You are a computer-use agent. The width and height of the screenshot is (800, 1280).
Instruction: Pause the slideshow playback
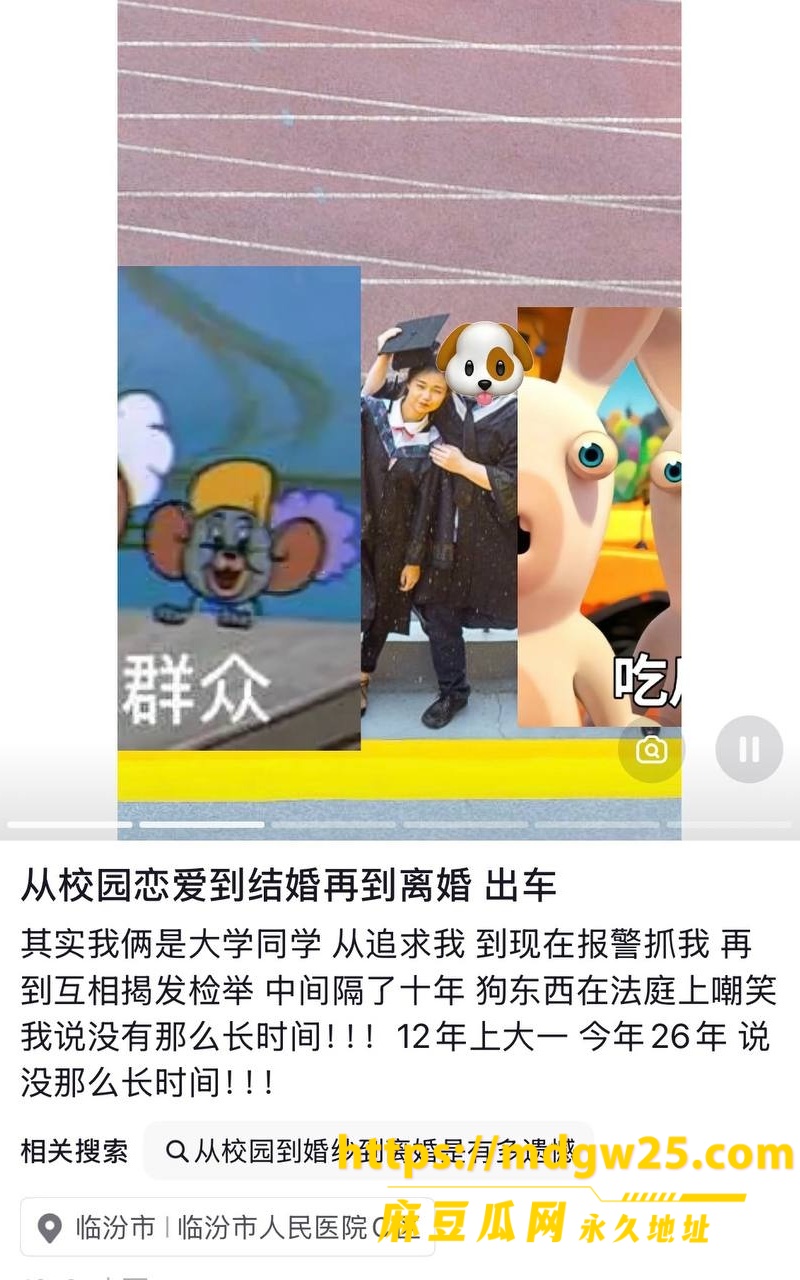(749, 749)
